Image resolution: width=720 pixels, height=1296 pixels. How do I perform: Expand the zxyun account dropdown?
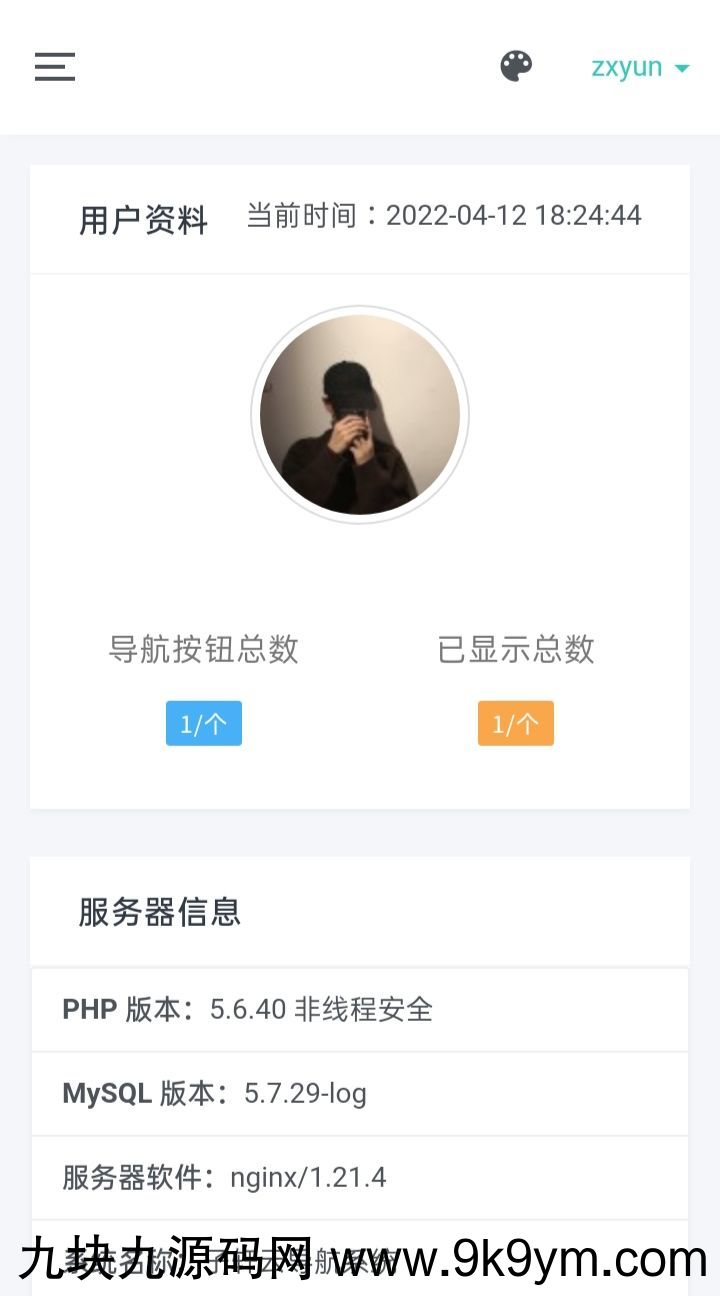(x=640, y=67)
